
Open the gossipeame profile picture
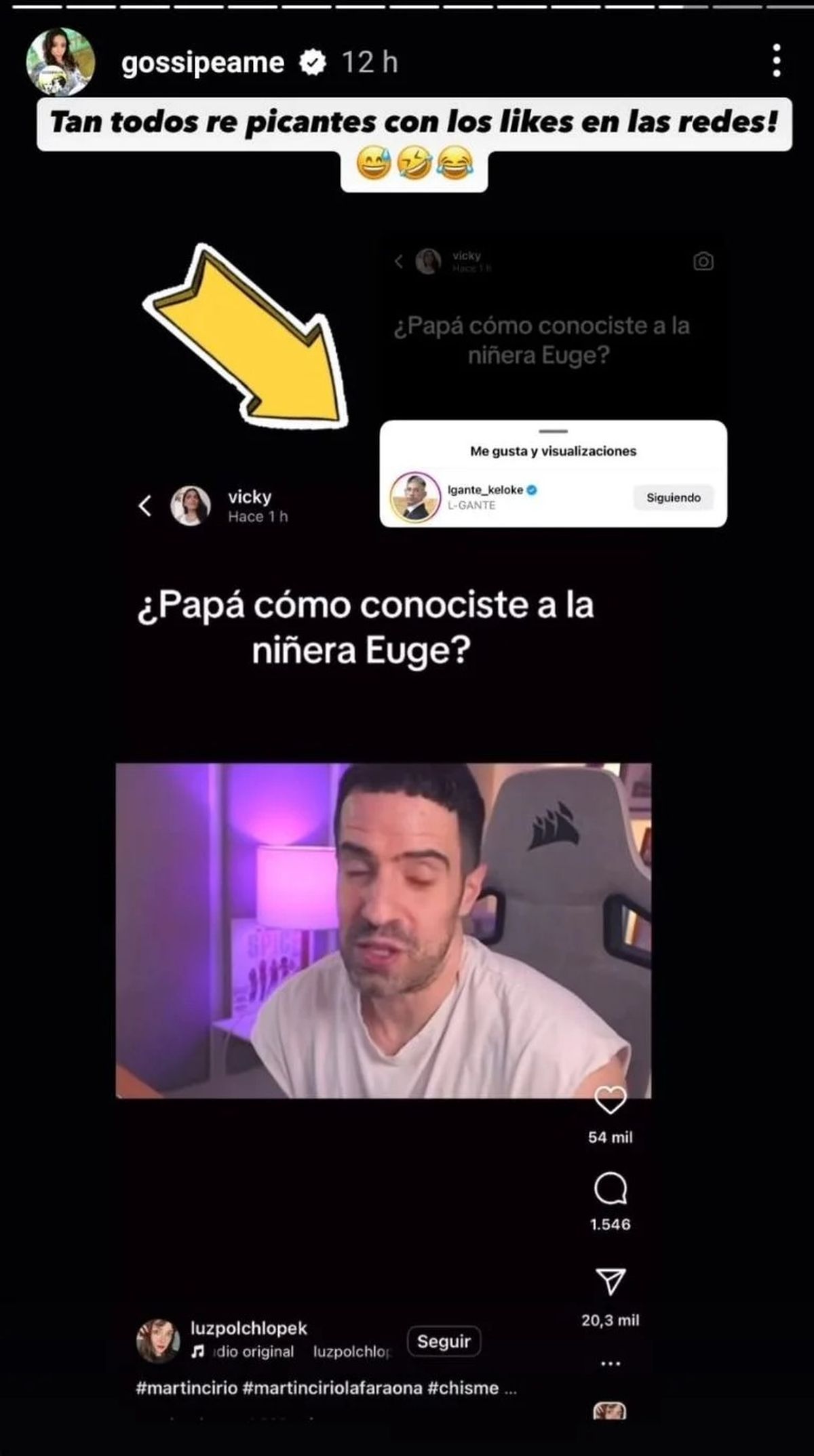pyautogui.click(x=60, y=62)
